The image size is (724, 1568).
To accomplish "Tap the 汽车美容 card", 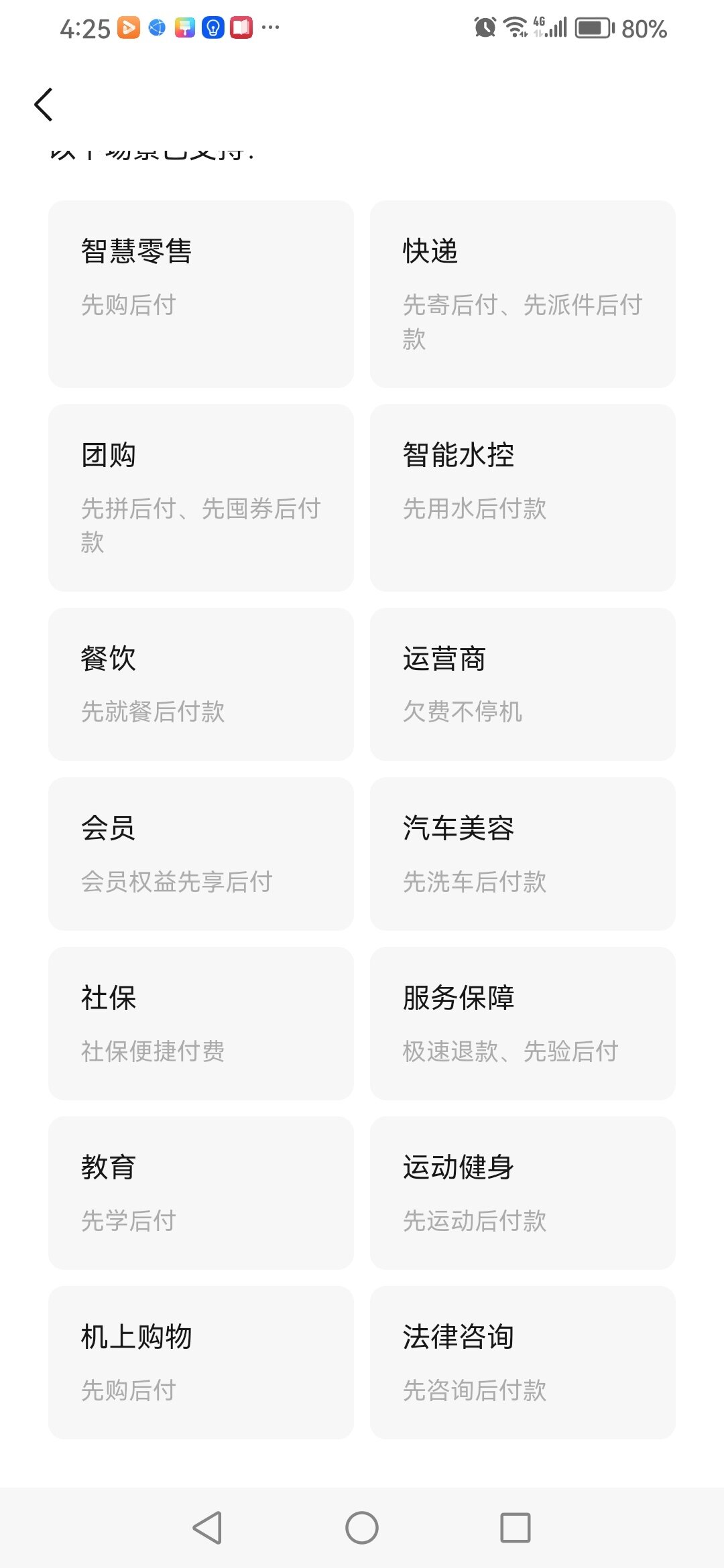I will (523, 854).
